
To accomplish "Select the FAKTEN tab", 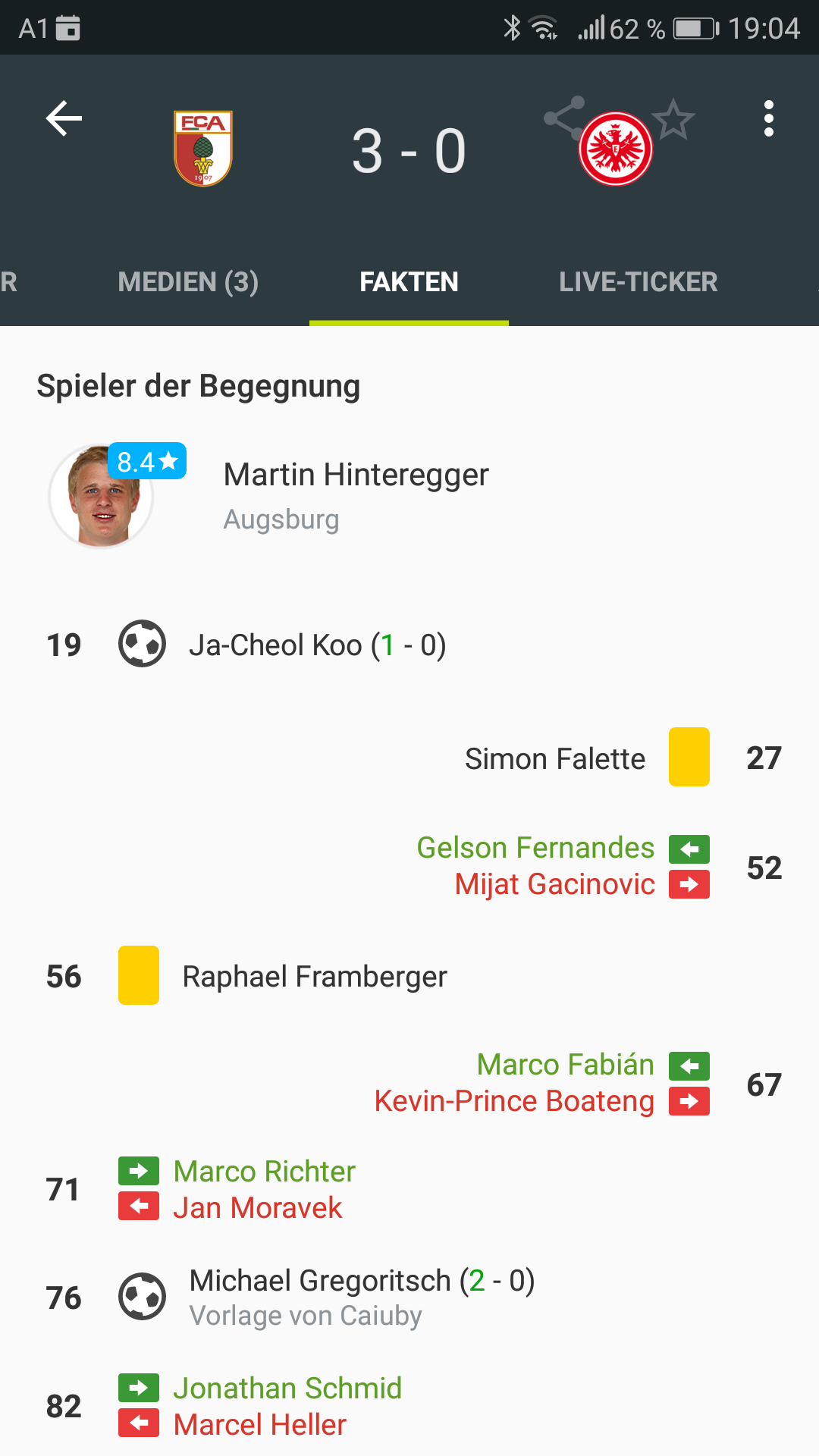I will coord(409,282).
